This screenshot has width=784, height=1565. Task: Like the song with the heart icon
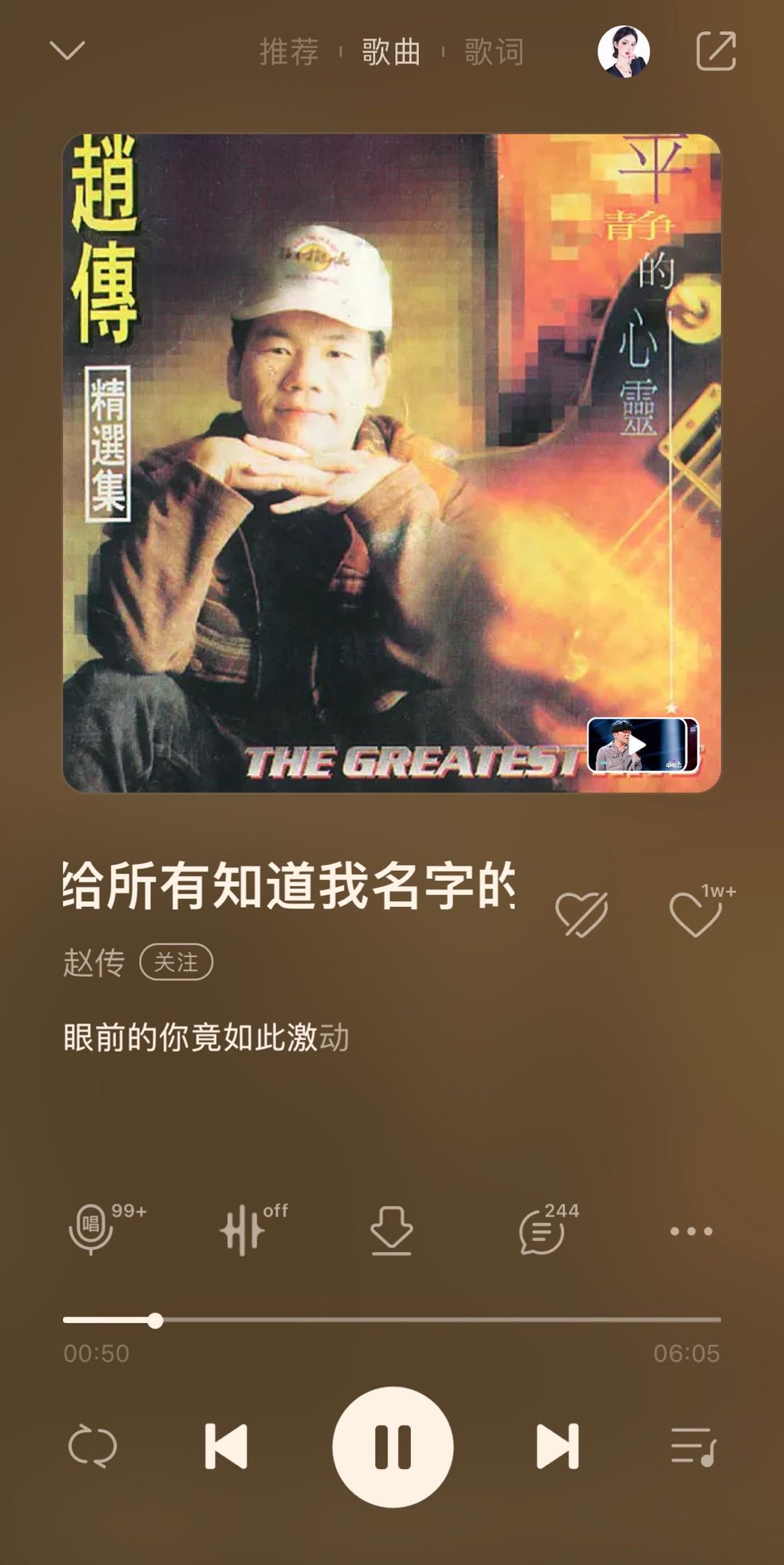695,914
